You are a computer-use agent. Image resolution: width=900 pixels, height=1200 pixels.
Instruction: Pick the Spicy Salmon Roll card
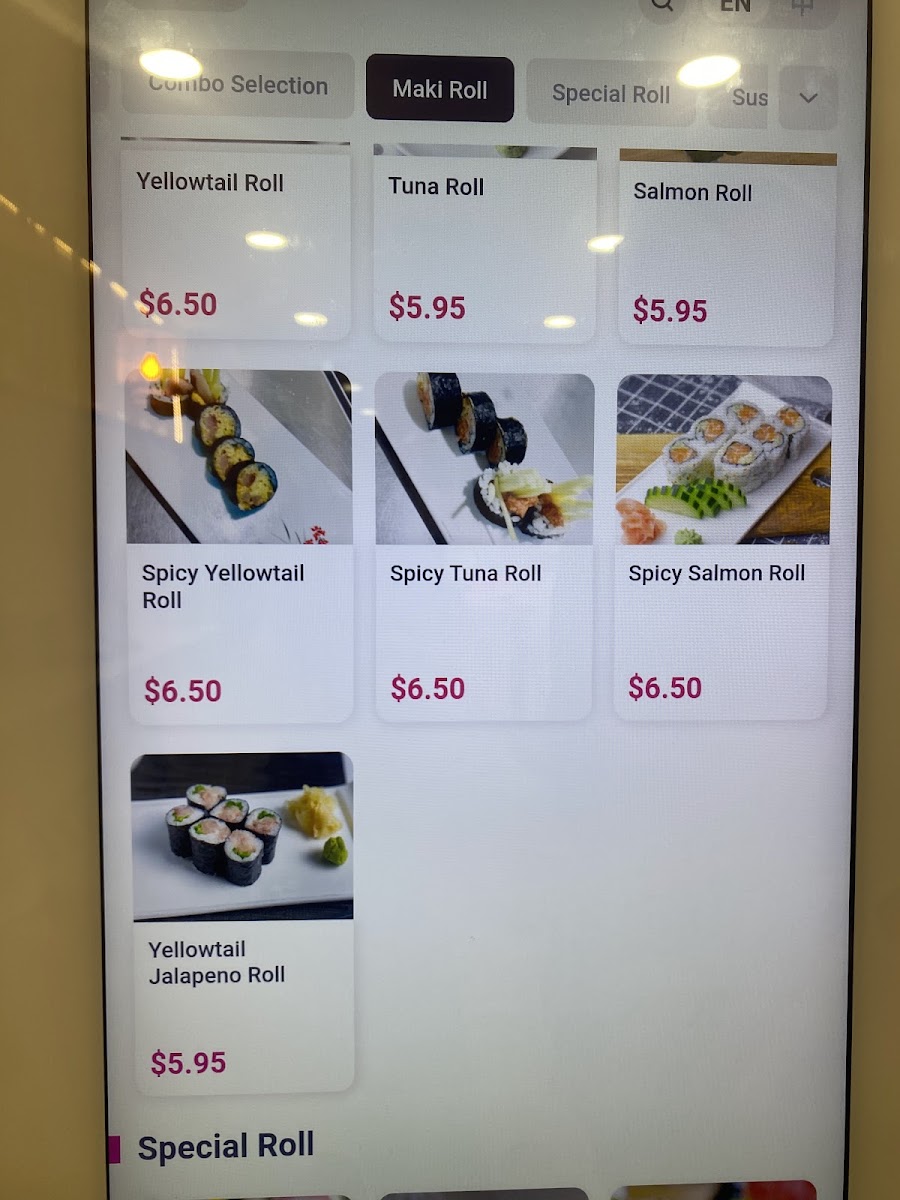click(x=723, y=545)
